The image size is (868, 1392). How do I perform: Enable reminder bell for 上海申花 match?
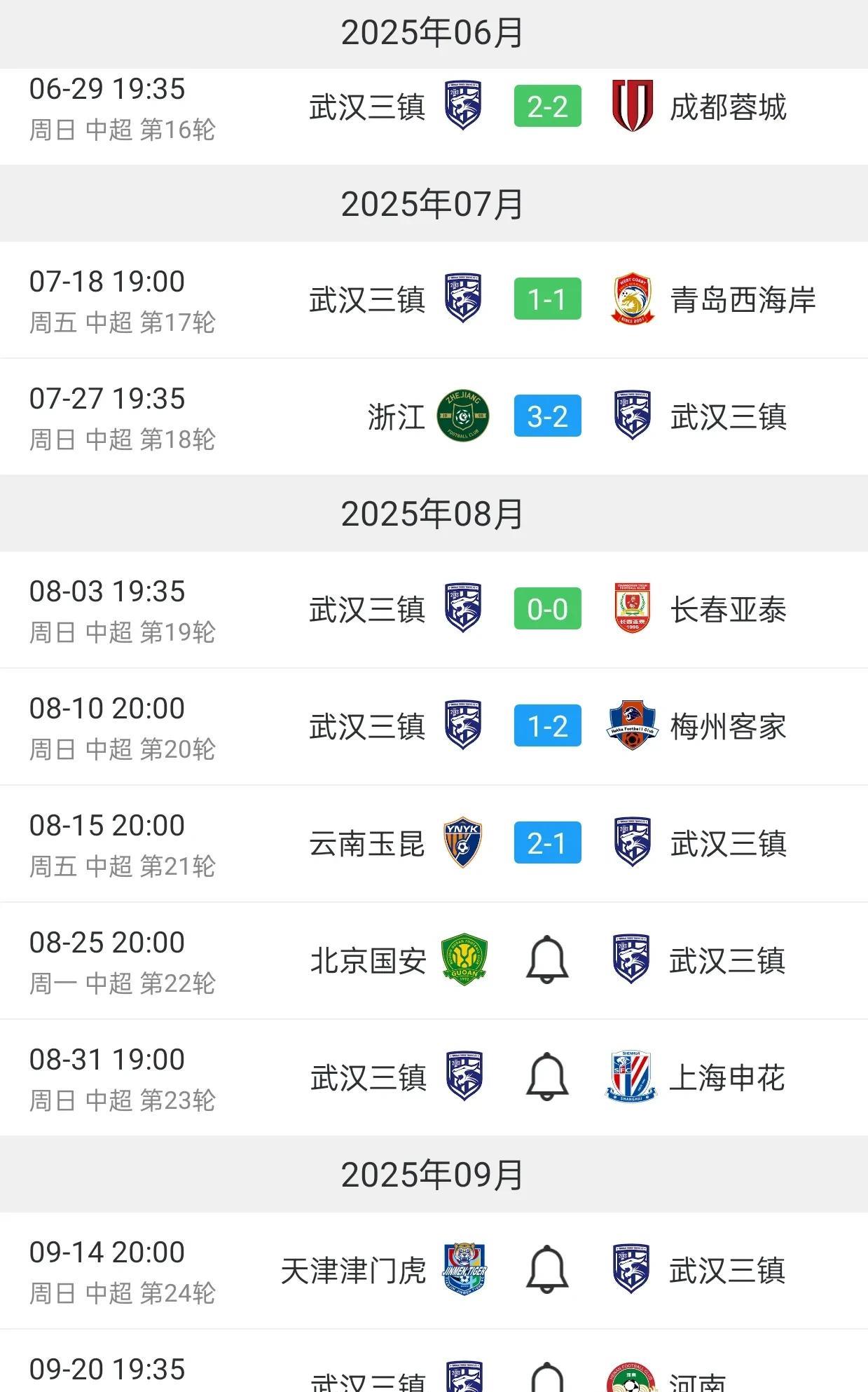point(547,1077)
